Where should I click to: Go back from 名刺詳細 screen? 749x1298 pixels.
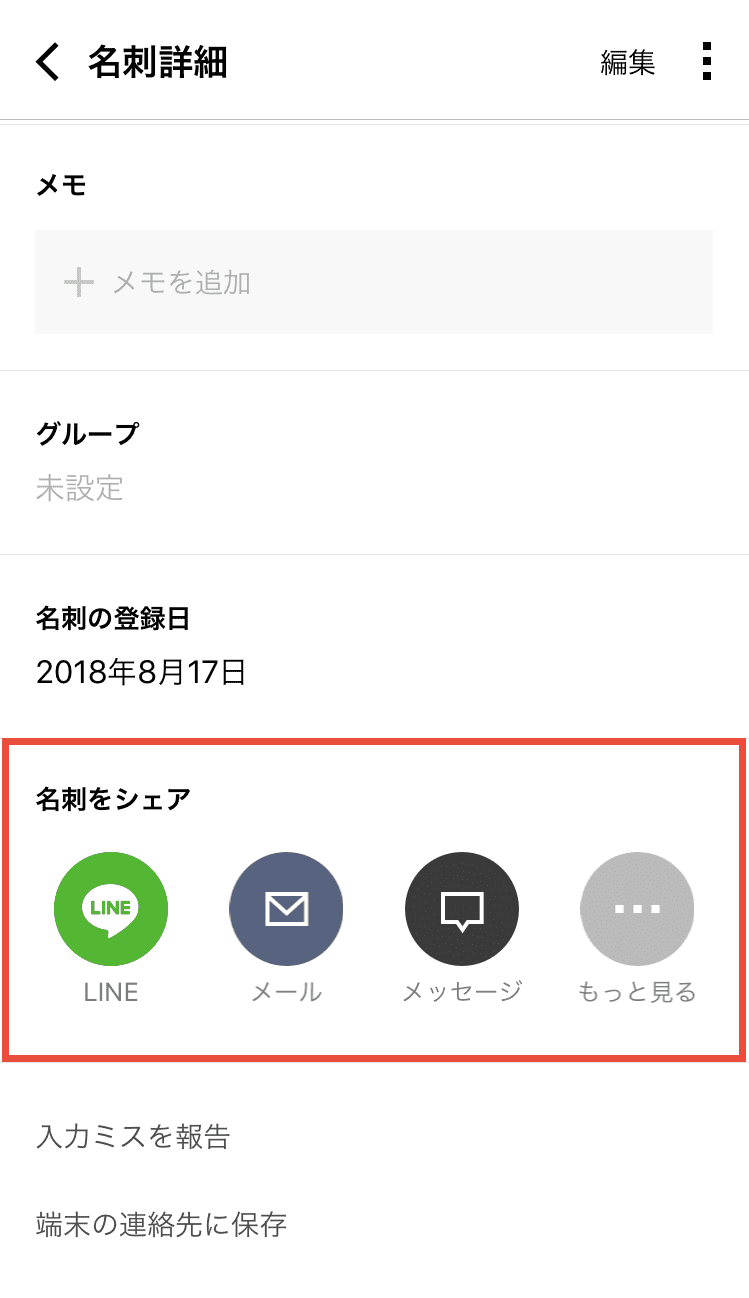[48, 62]
